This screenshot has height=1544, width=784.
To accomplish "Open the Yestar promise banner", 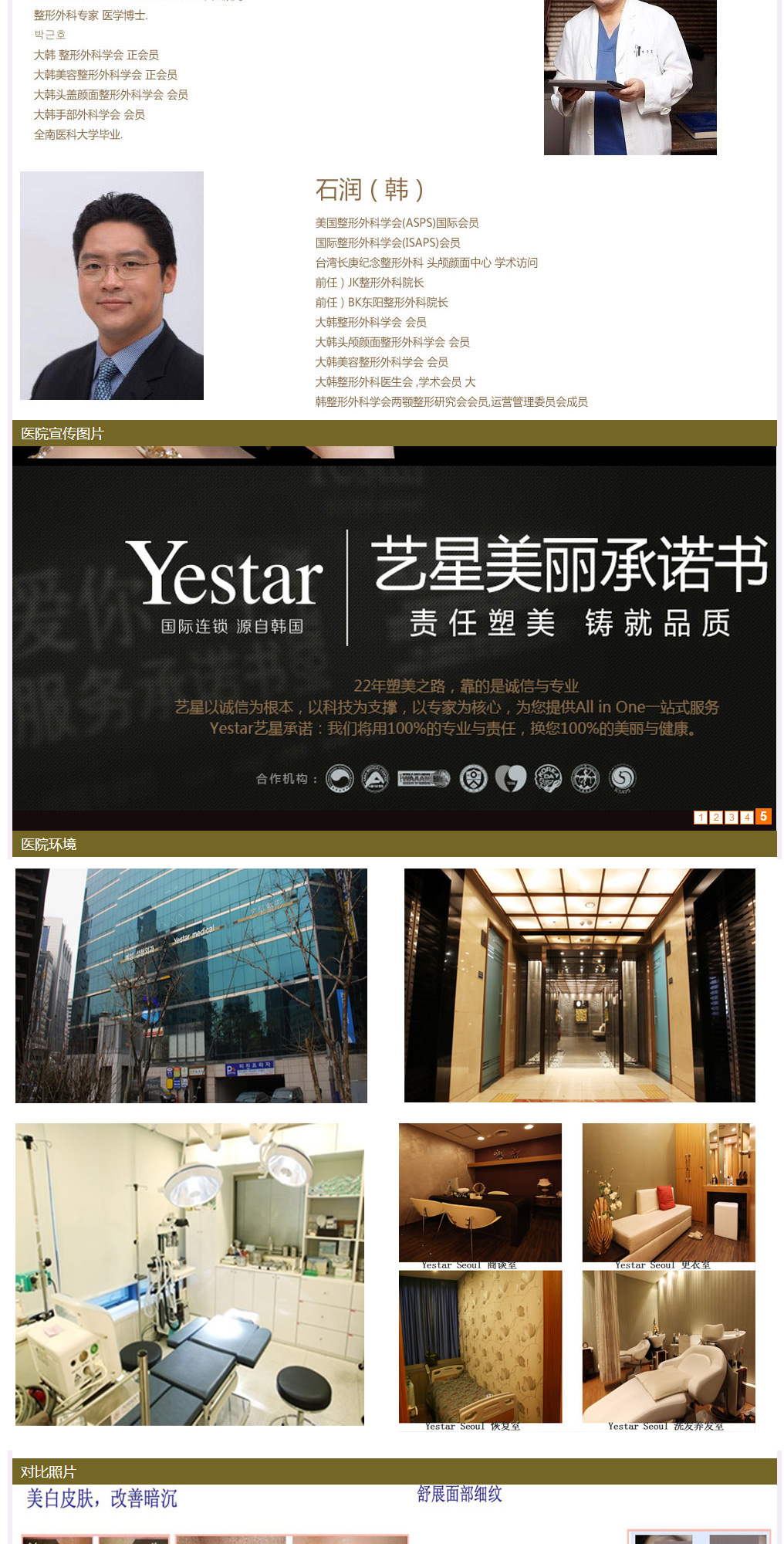I will pos(394,633).
